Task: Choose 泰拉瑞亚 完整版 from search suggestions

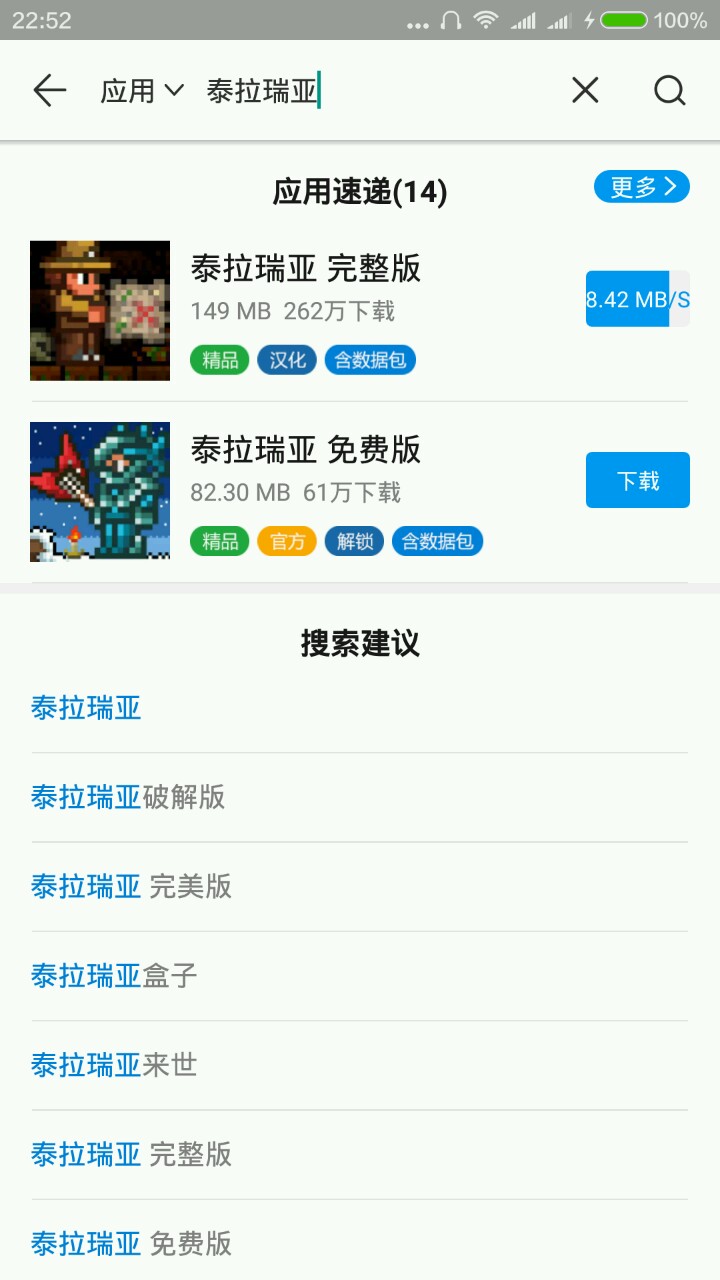Action: pos(131,1154)
